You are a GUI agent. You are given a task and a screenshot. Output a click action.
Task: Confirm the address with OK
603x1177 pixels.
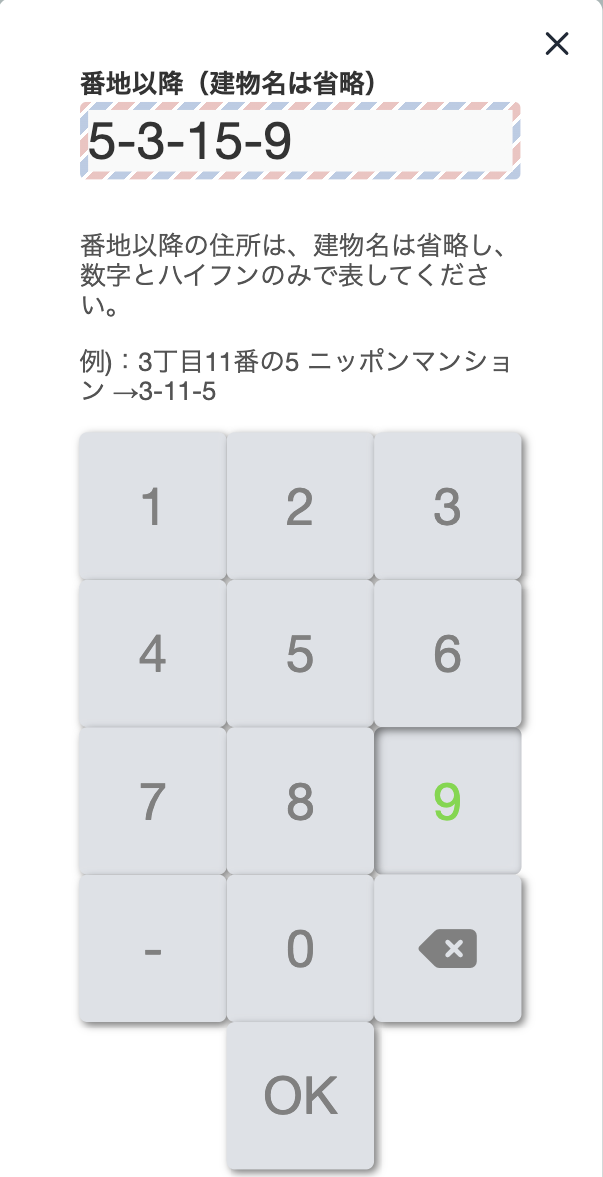click(300, 1096)
